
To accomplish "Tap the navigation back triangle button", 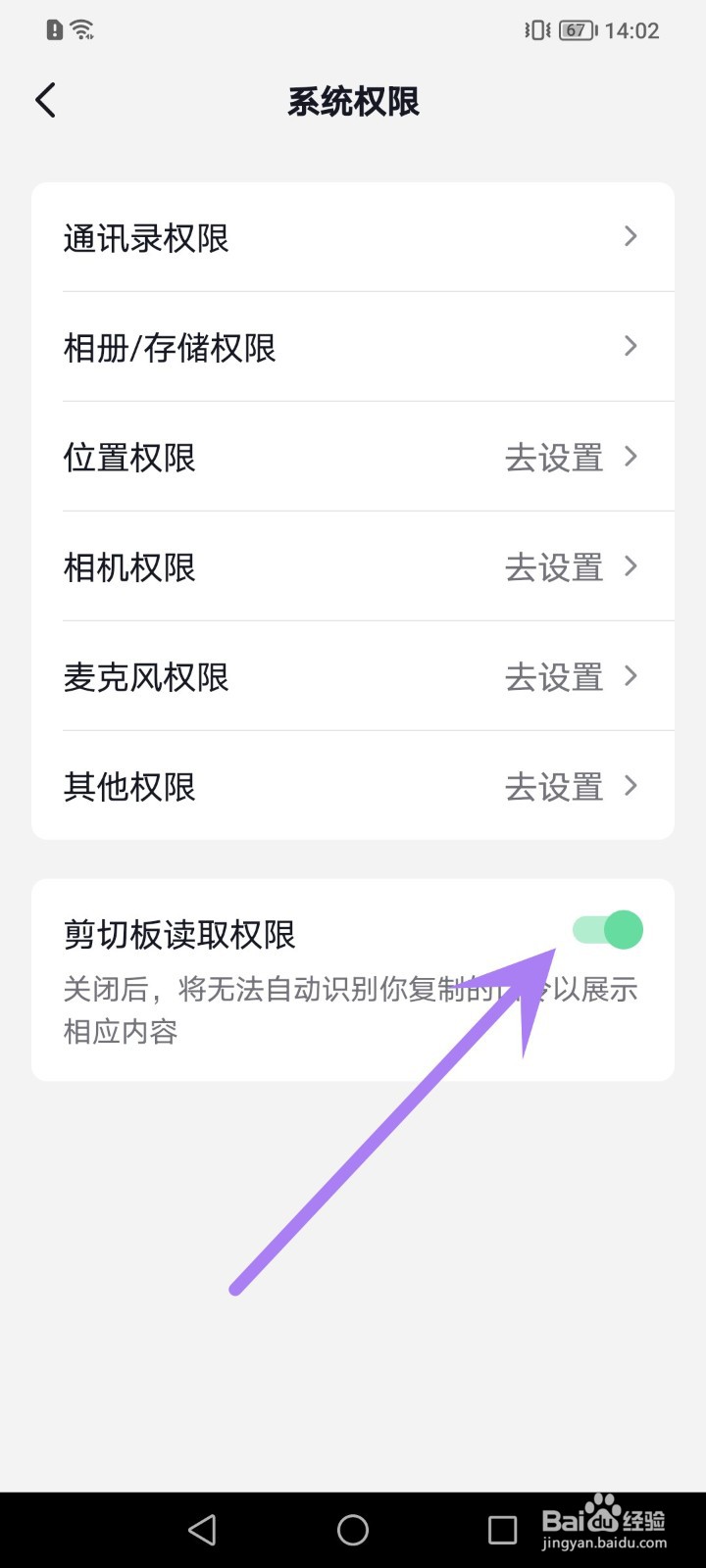I will 202,1528.
